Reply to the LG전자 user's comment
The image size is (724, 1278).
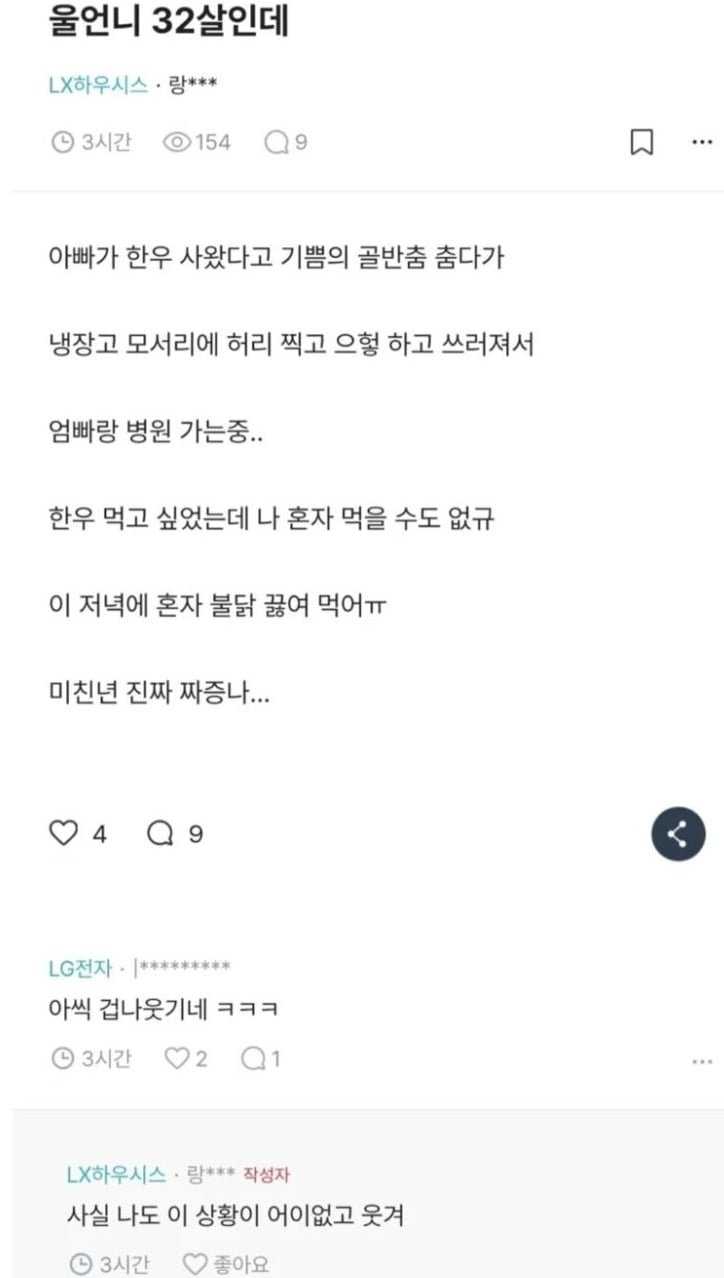[x=255, y=1058]
